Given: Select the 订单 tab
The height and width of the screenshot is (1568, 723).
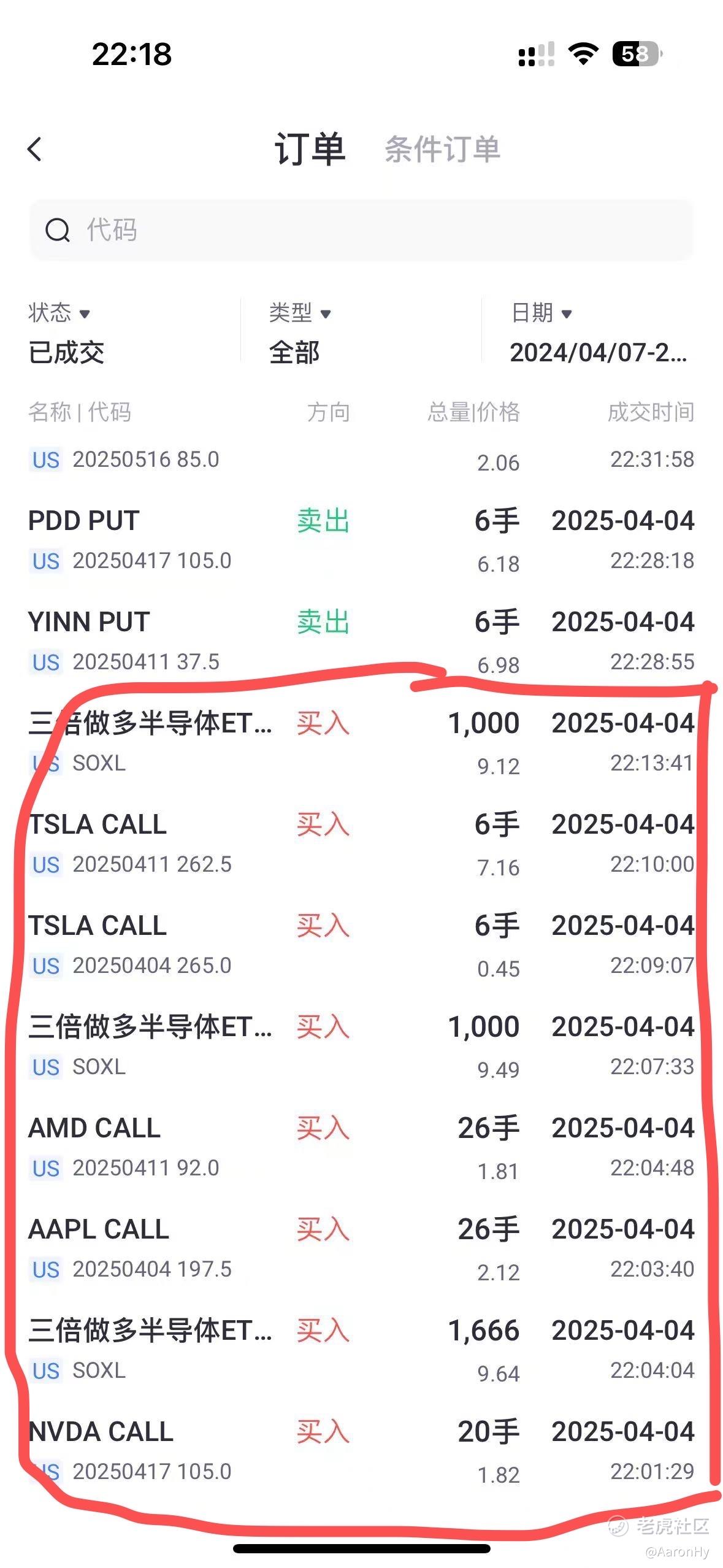Looking at the screenshot, I should (310, 149).
